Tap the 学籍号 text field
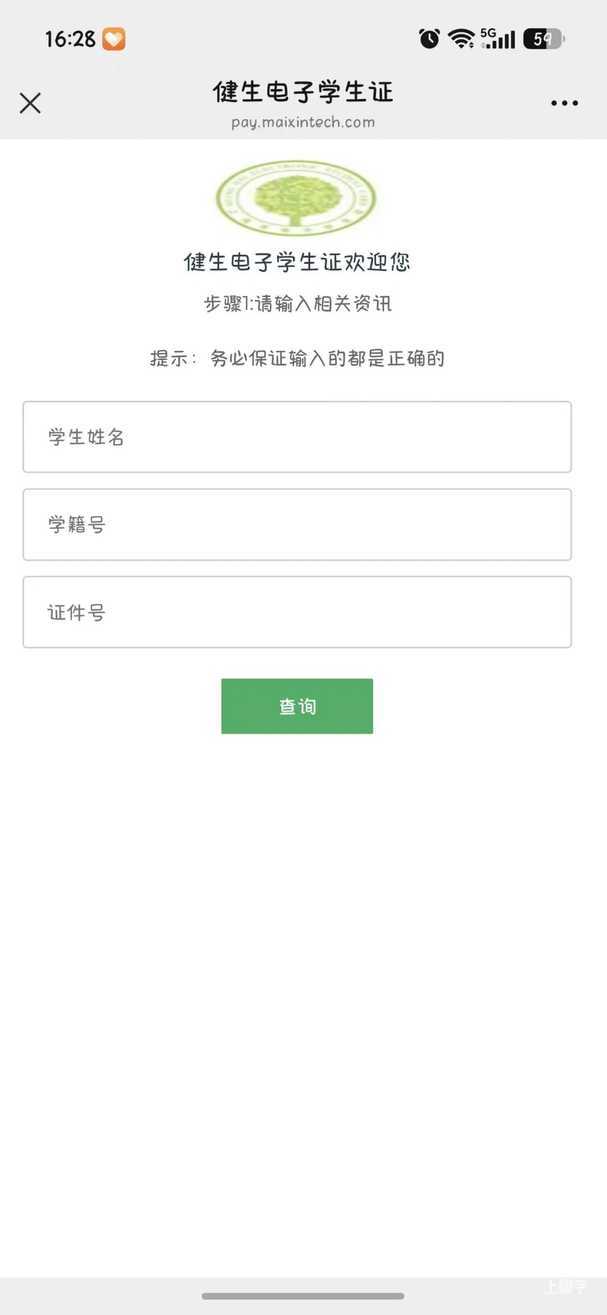 297,524
